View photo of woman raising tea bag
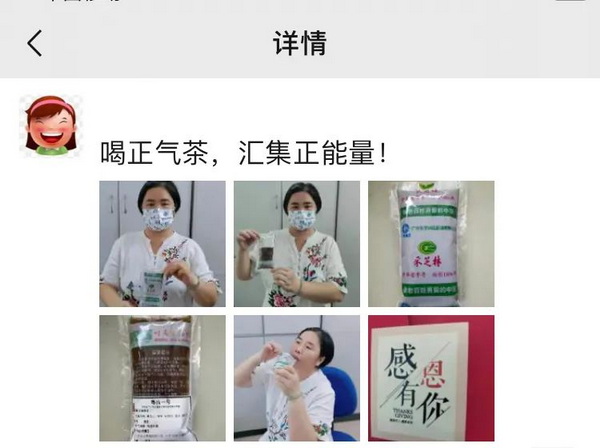Image resolution: width=600 pixels, height=448 pixels. [297, 243]
